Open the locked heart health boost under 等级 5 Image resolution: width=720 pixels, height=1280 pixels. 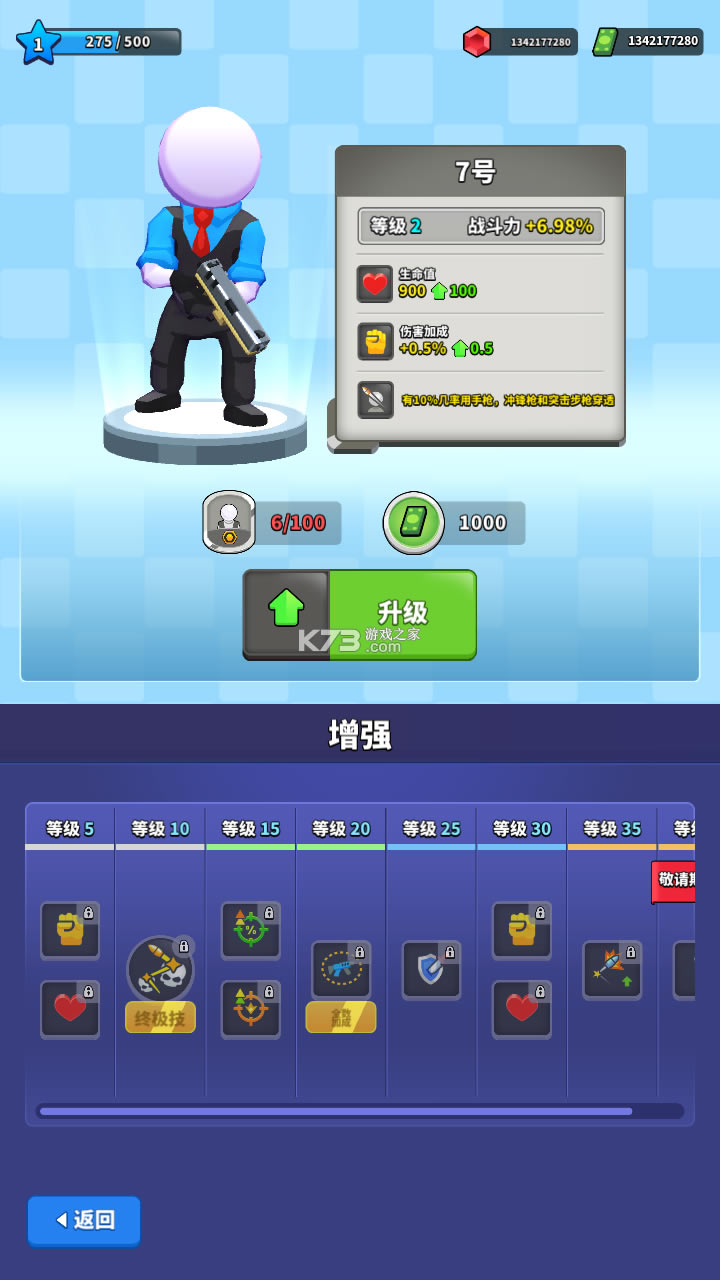click(70, 1008)
